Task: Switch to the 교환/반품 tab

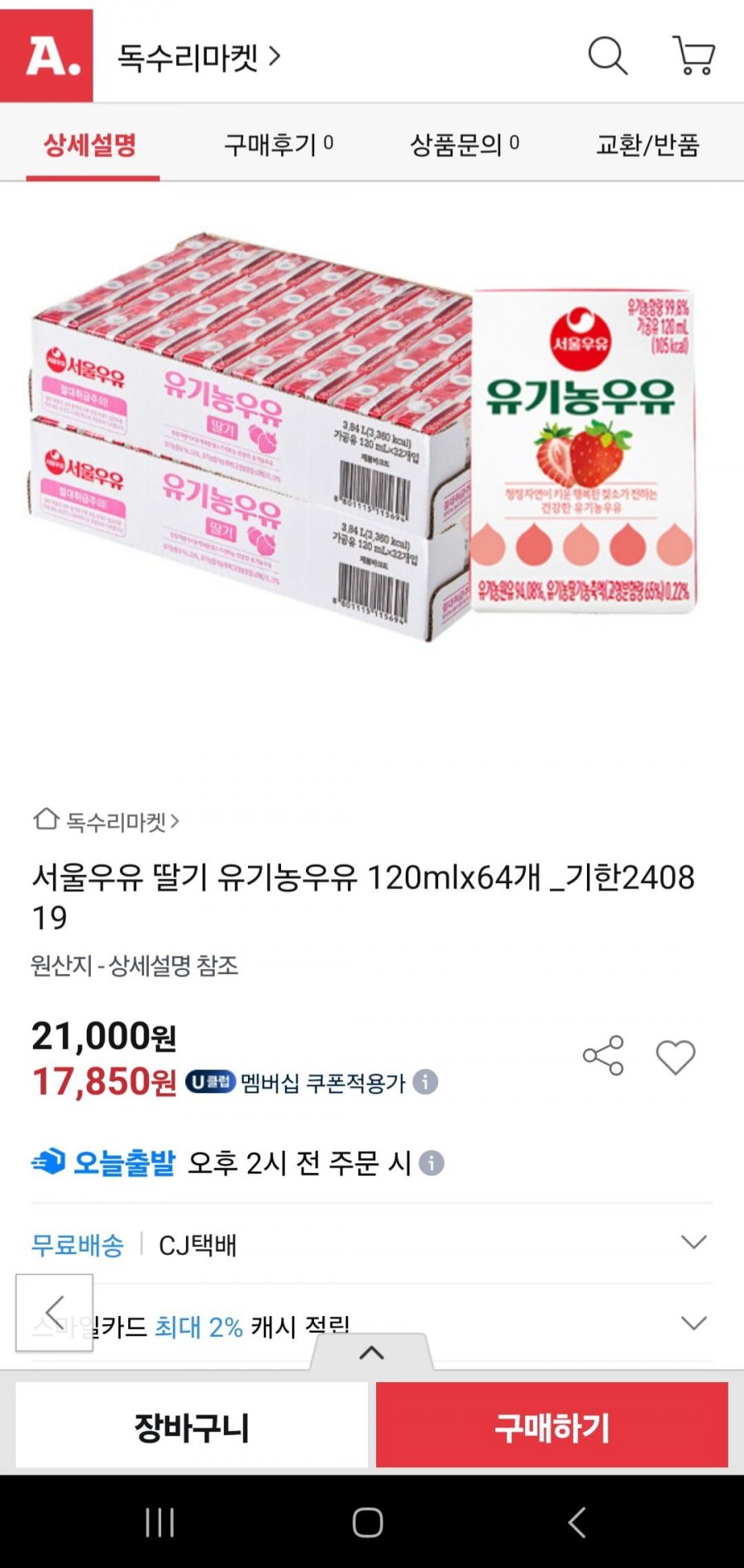Action: coord(648,145)
